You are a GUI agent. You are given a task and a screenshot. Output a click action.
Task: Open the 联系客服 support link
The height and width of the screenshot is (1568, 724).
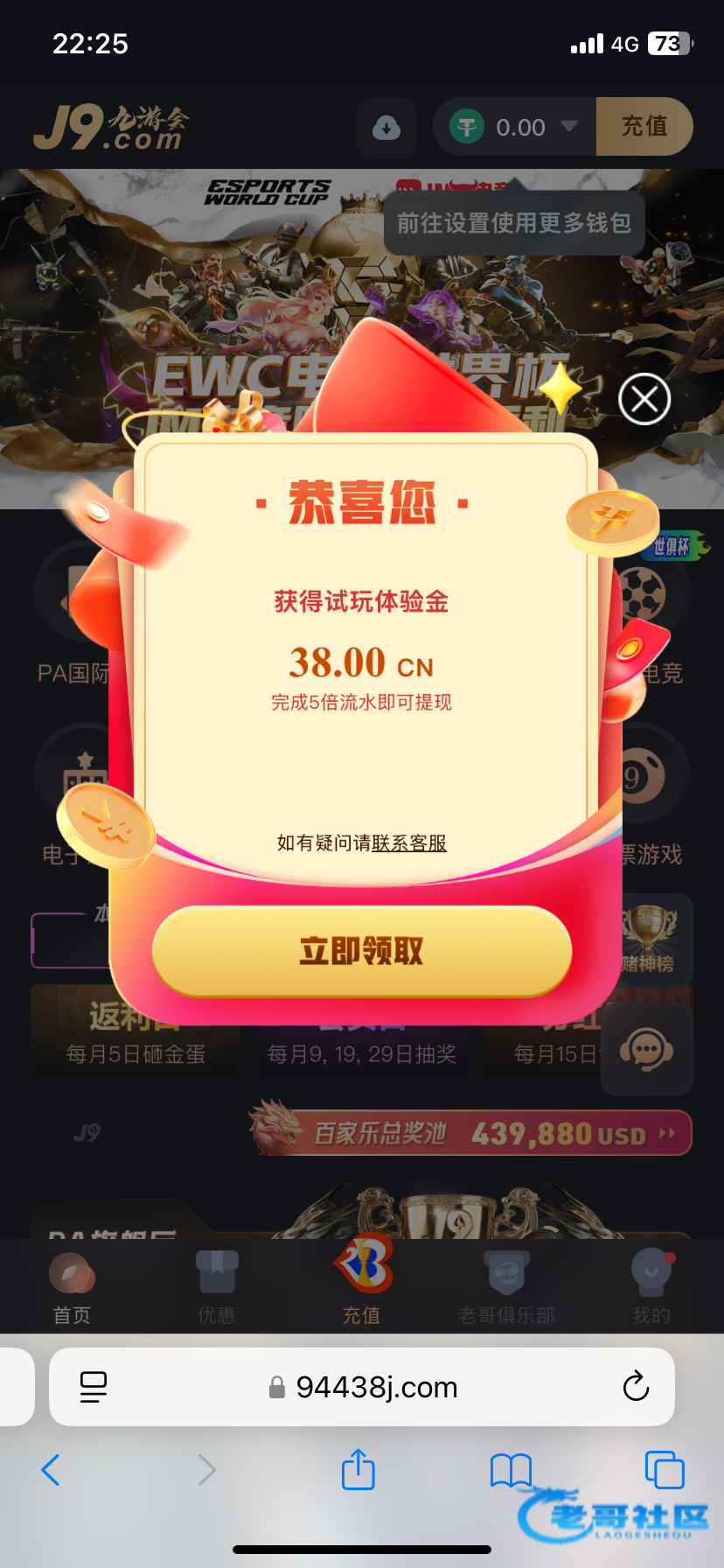click(x=409, y=843)
